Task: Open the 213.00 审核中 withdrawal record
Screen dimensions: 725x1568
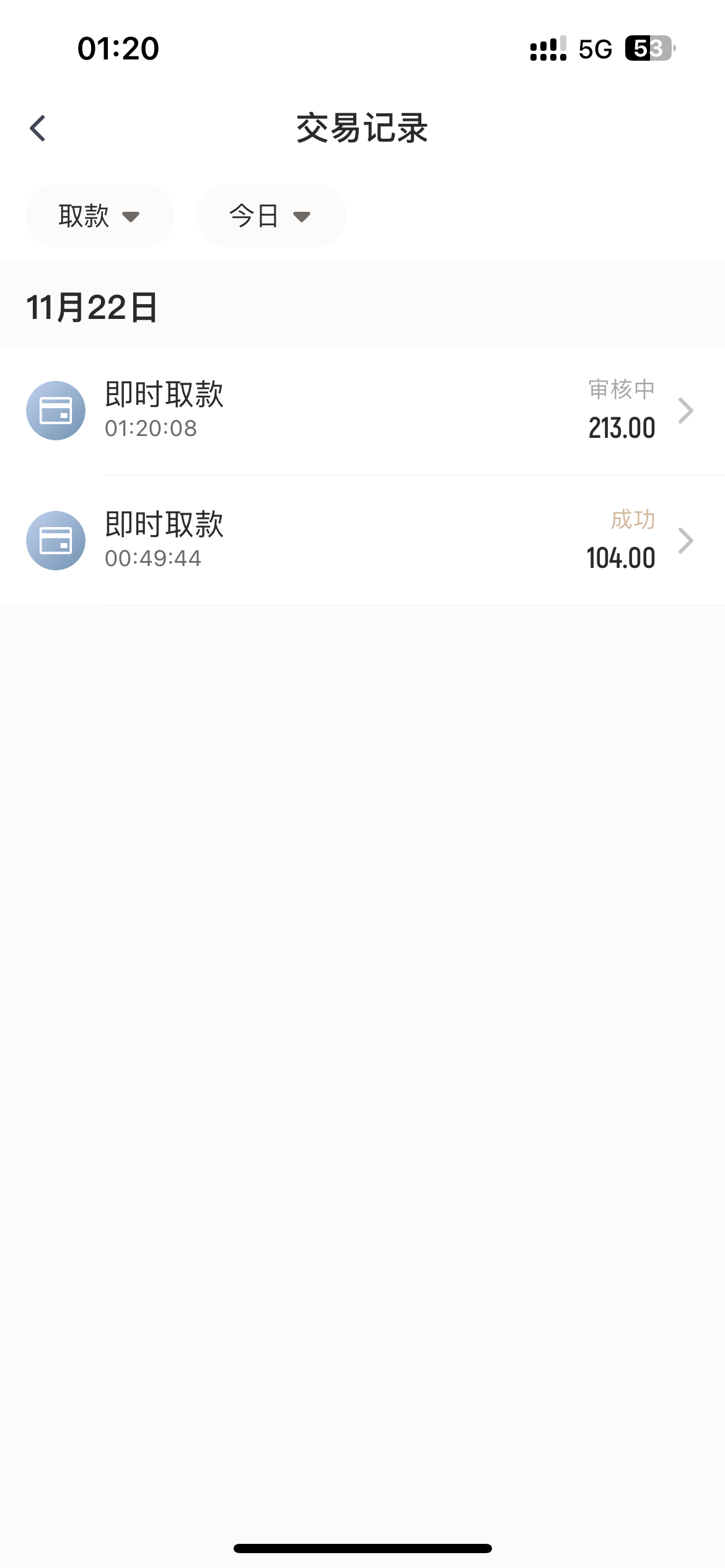Action: (362, 410)
